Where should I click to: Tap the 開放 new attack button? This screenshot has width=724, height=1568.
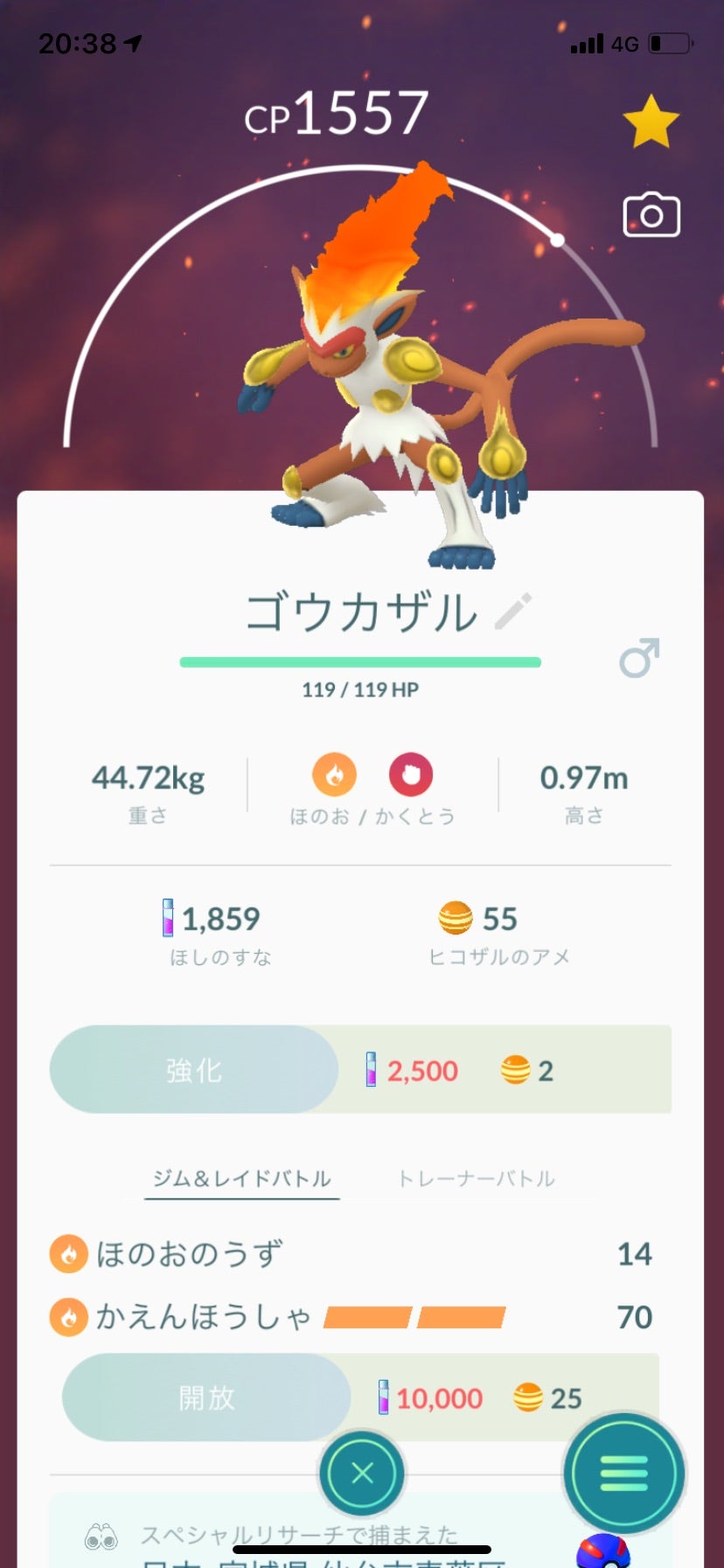tap(206, 1397)
